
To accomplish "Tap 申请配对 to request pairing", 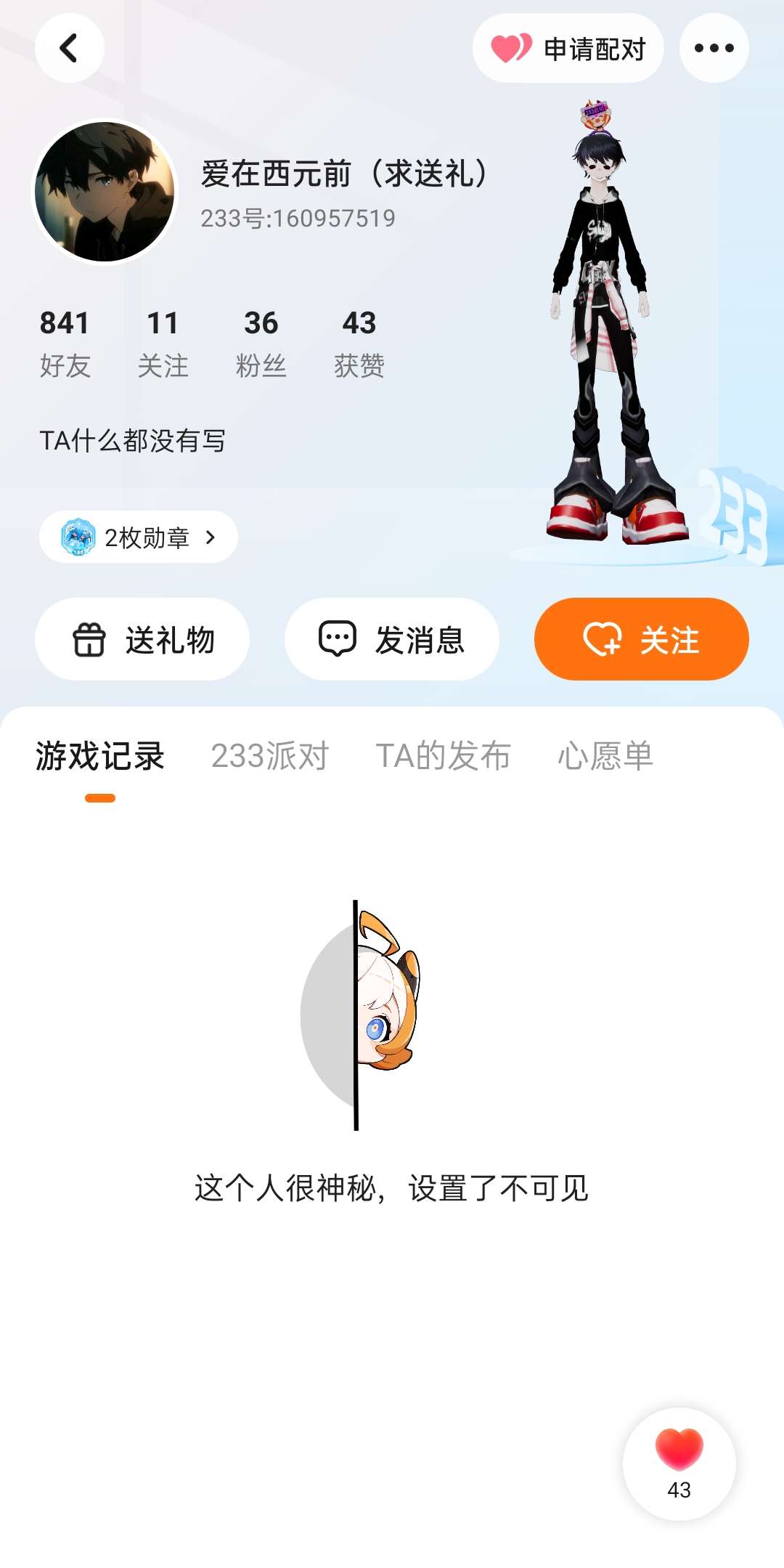I will click(x=568, y=49).
